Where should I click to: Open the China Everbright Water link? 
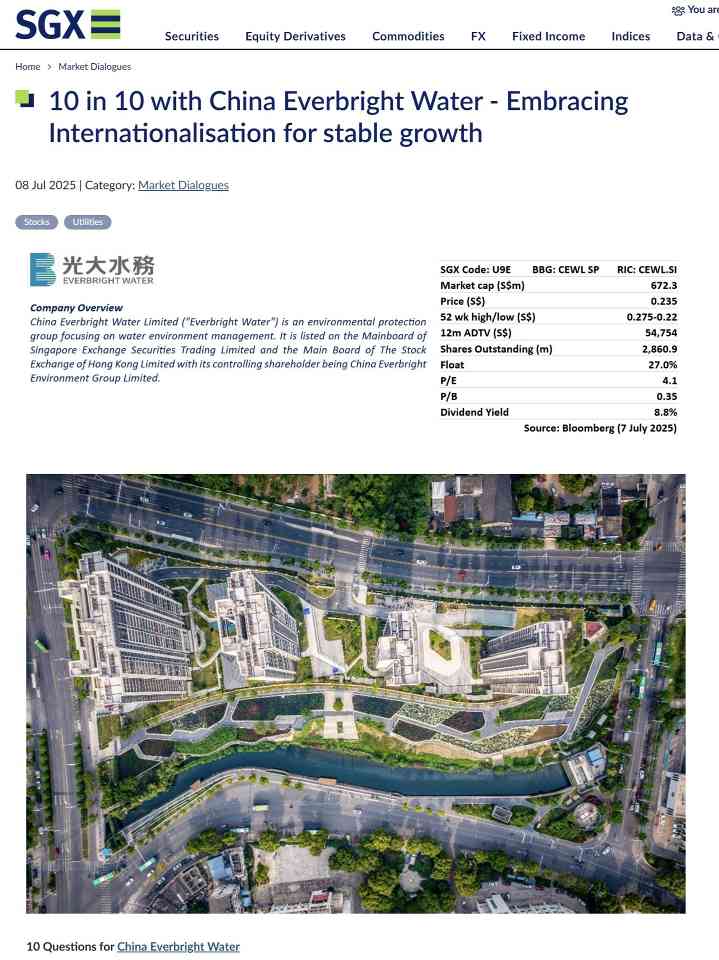click(x=178, y=946)
